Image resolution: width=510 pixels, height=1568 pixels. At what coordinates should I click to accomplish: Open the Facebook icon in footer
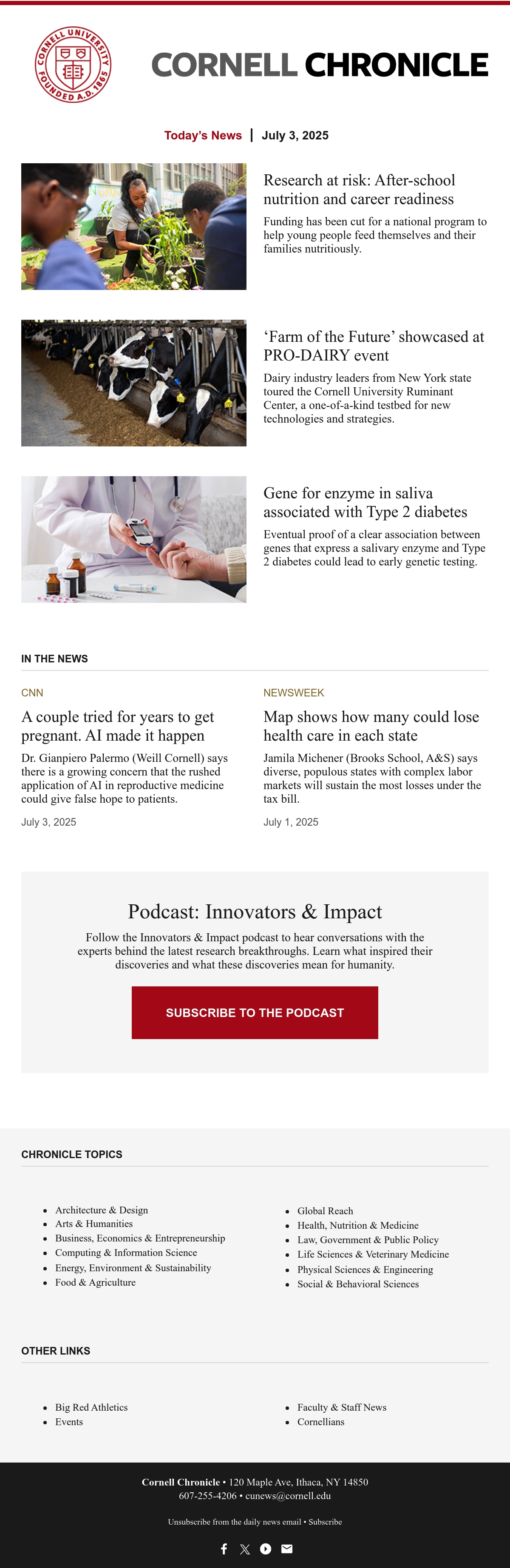click(224, 1548)
